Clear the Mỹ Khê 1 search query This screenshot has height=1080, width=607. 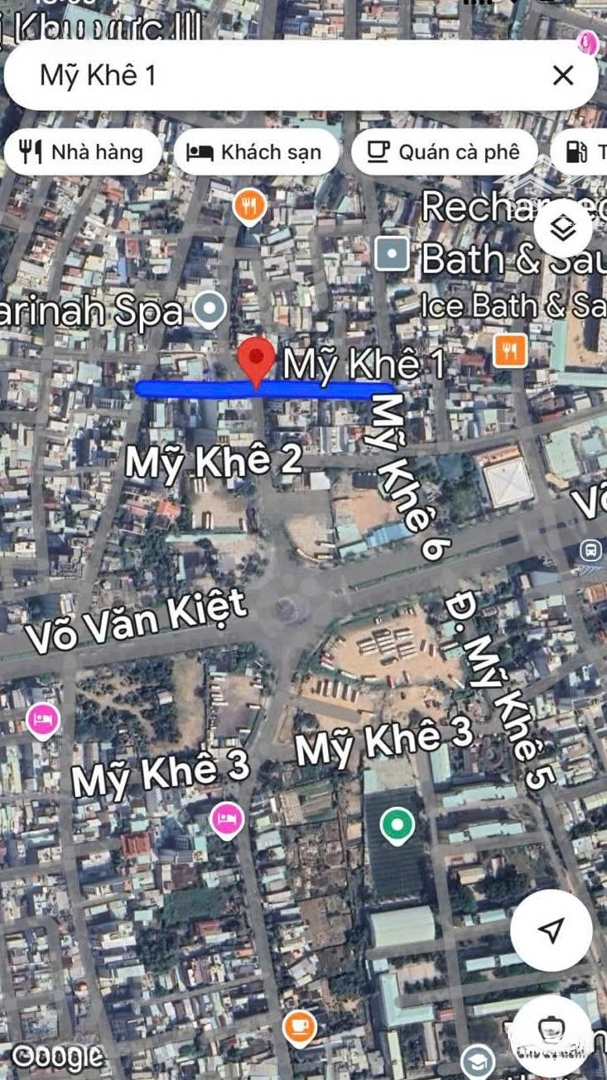pos(563,75)
